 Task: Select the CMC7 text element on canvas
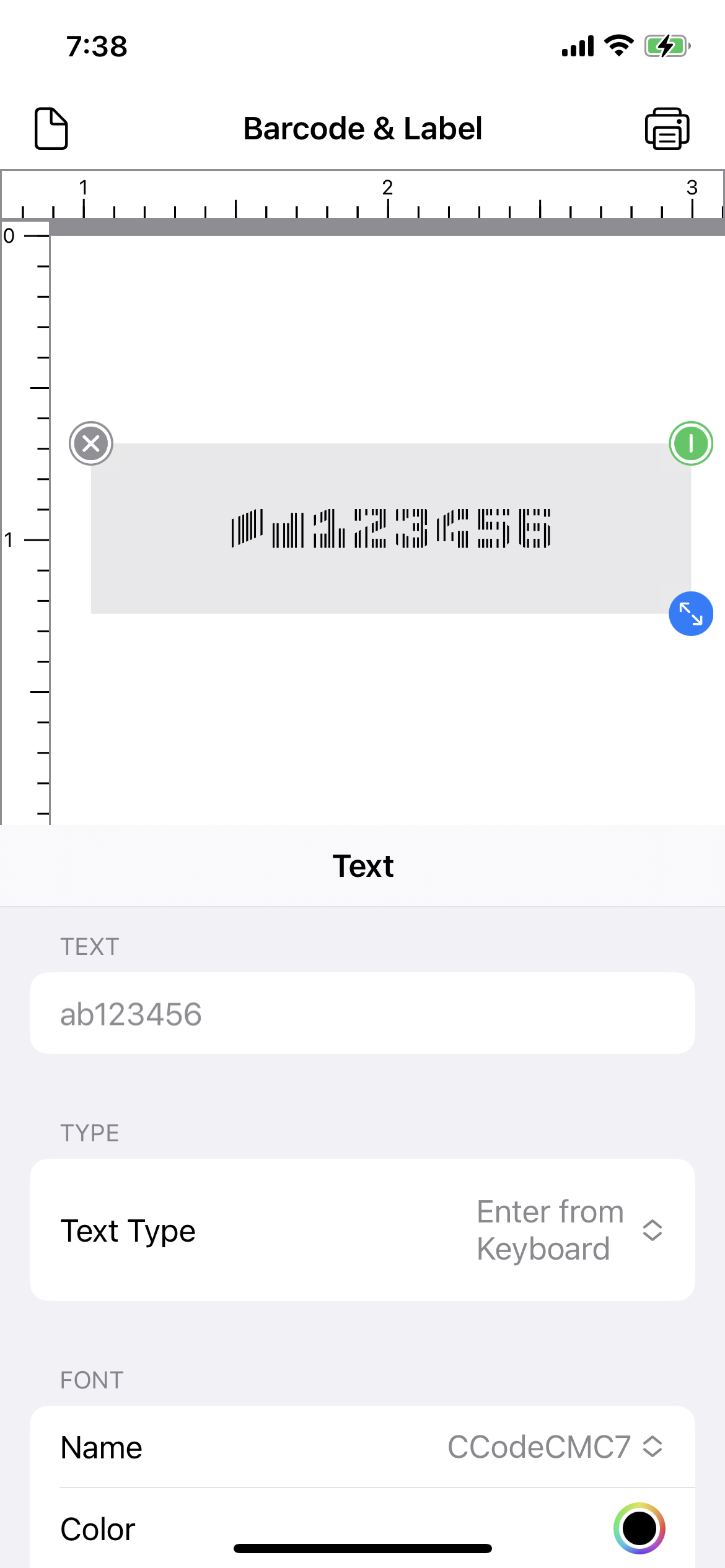point(390,528)
